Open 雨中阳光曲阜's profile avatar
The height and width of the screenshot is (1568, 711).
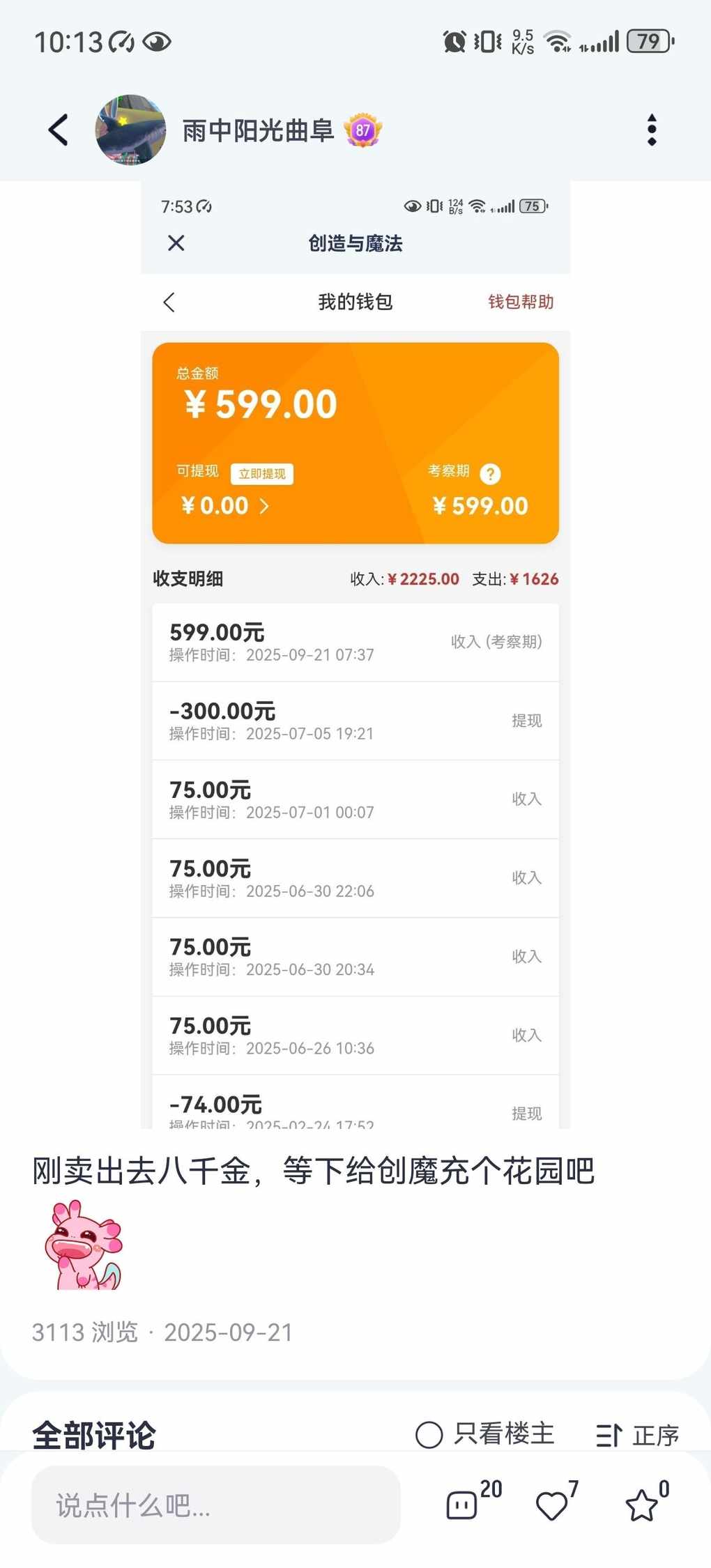click(x=130, y=130)
